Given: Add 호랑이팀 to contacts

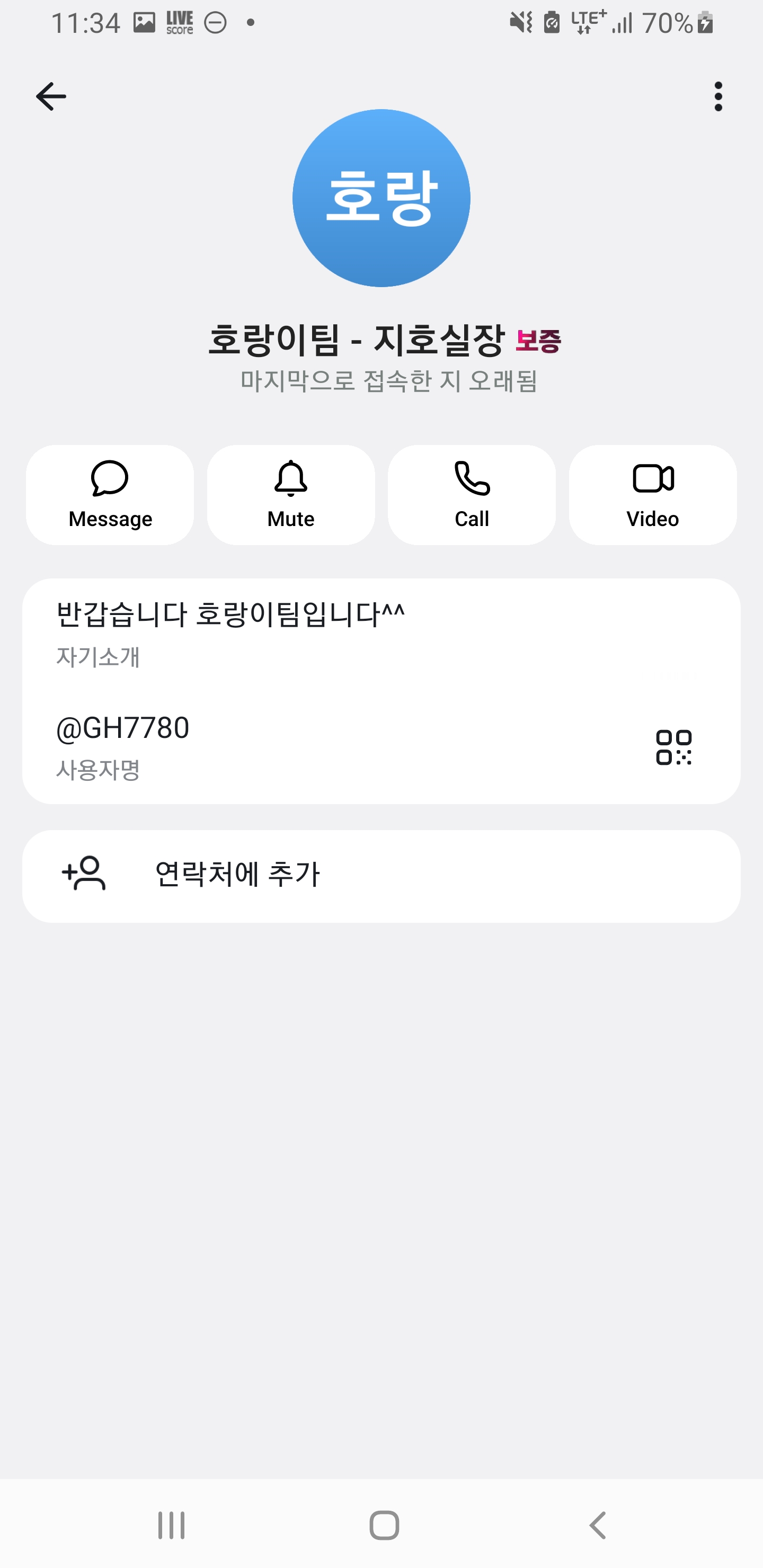Looking at the screenshot, I should pos(238,875).
